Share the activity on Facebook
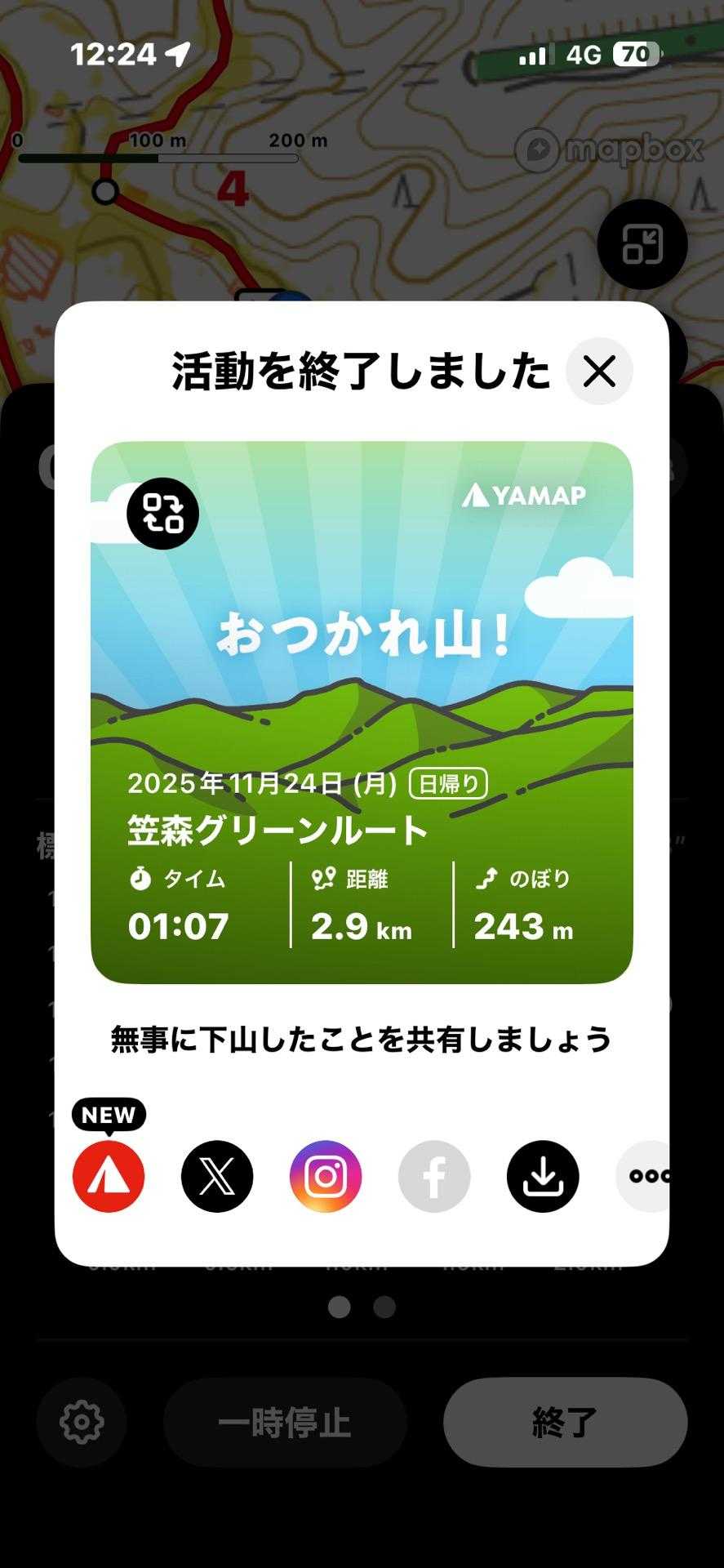The width and height of the screenshot is (724, 1568). click(x=434, y=1176)
